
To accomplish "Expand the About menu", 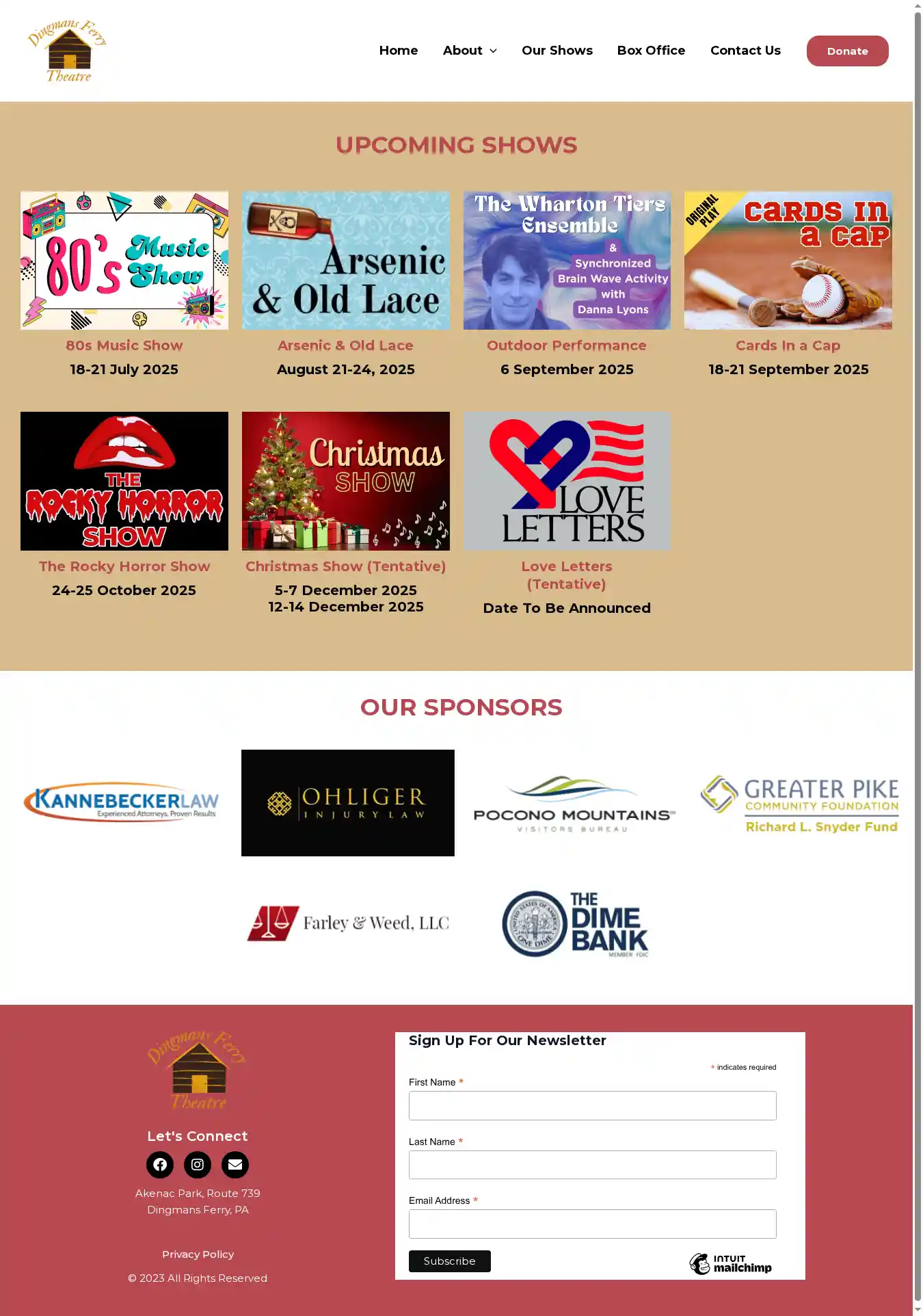I will pyautogui.click(x=470, y=51).
